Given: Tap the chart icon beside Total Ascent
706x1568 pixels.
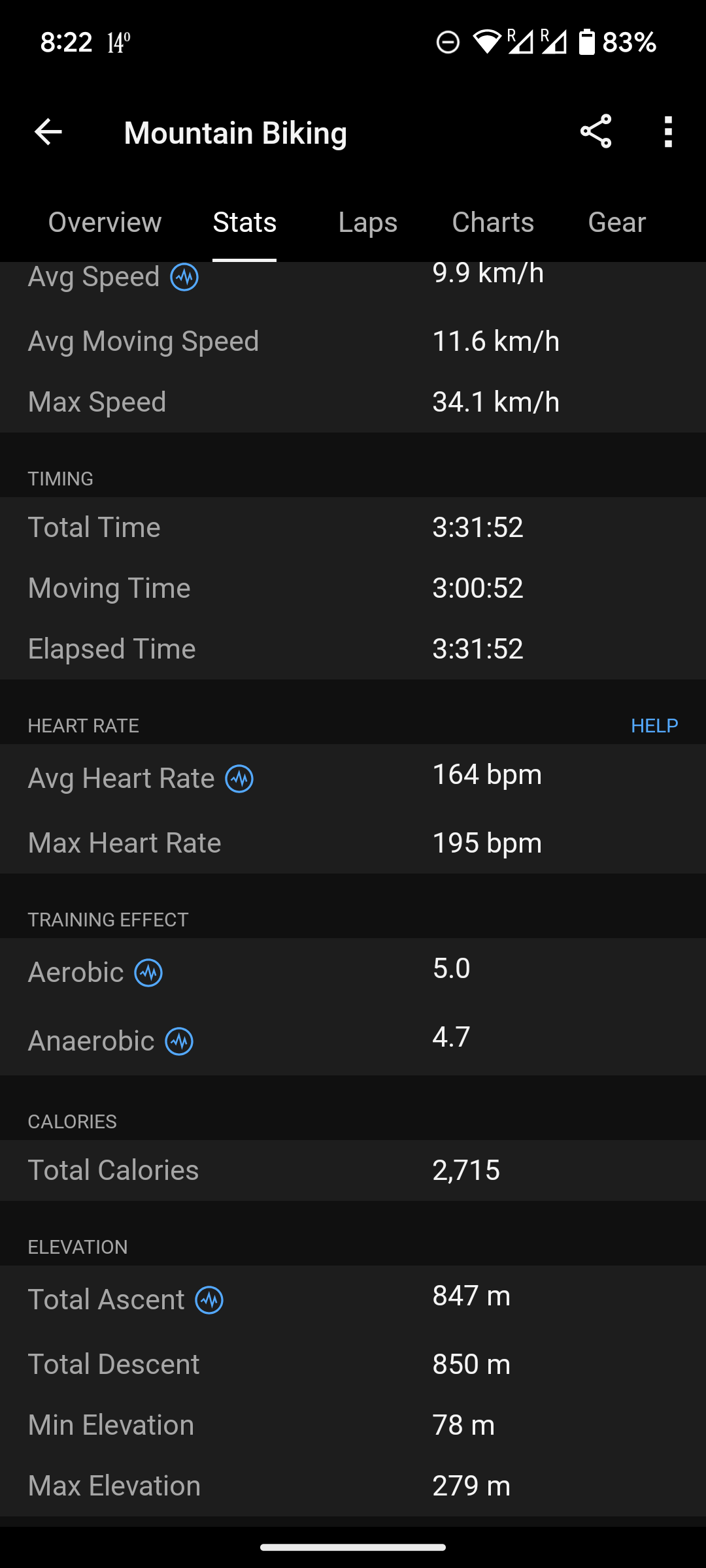Looking at the screenshot, I should (x=209, y=1300).
